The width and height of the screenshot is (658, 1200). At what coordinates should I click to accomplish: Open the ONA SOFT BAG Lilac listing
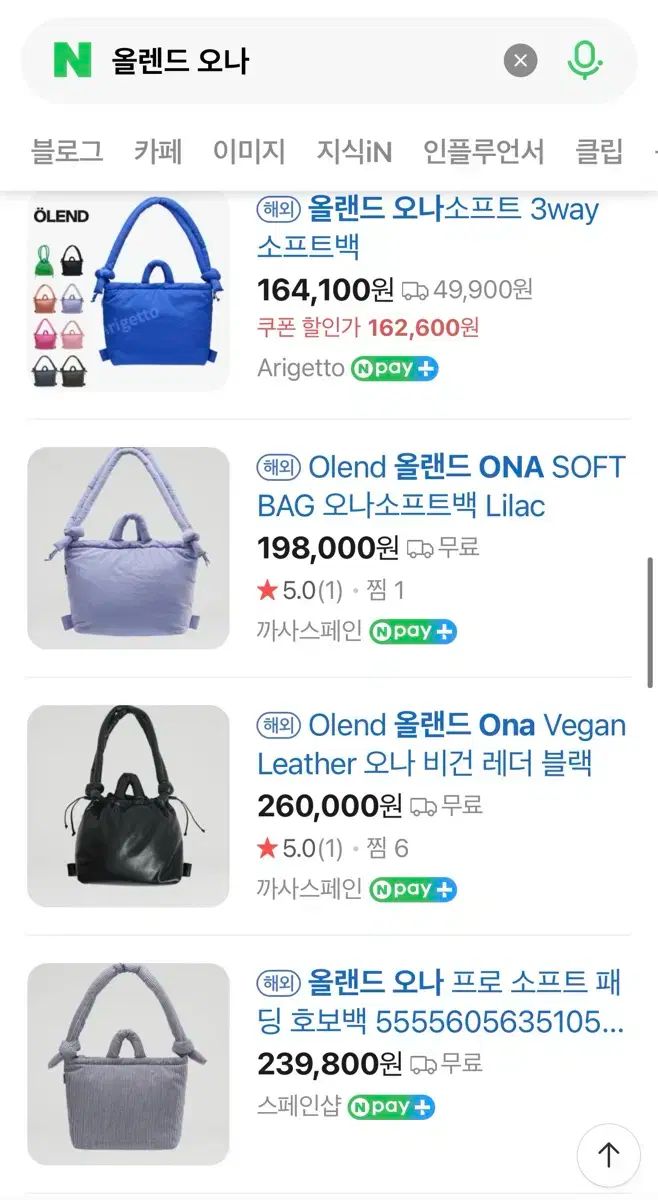pos(440,486)
